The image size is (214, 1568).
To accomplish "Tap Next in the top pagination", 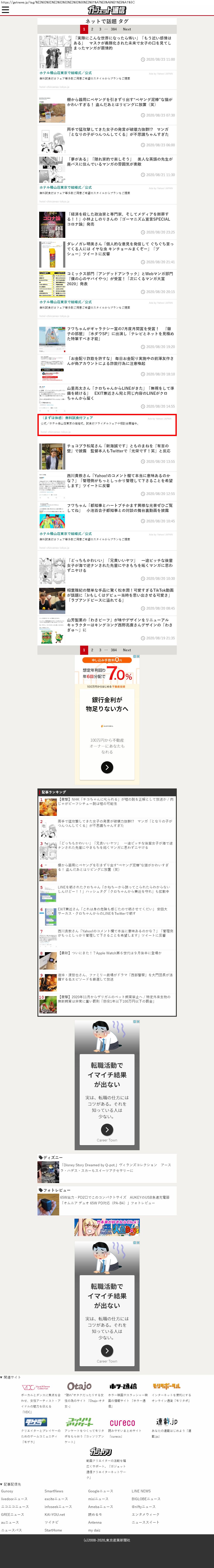I will tap(127, 29).
